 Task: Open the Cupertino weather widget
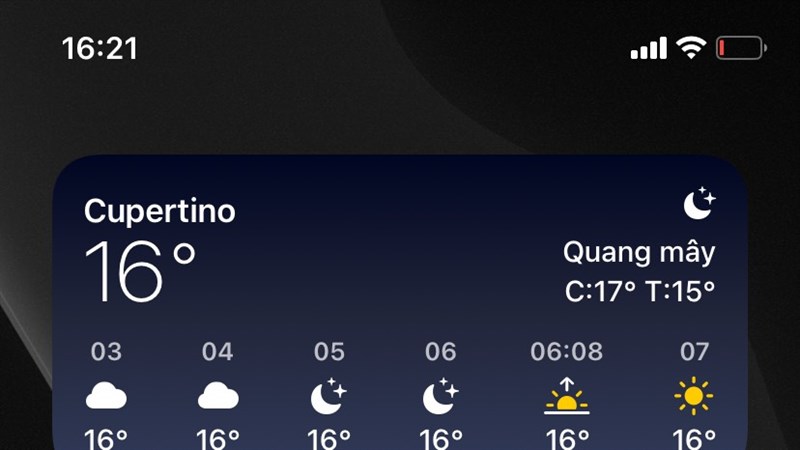point(400,300)
